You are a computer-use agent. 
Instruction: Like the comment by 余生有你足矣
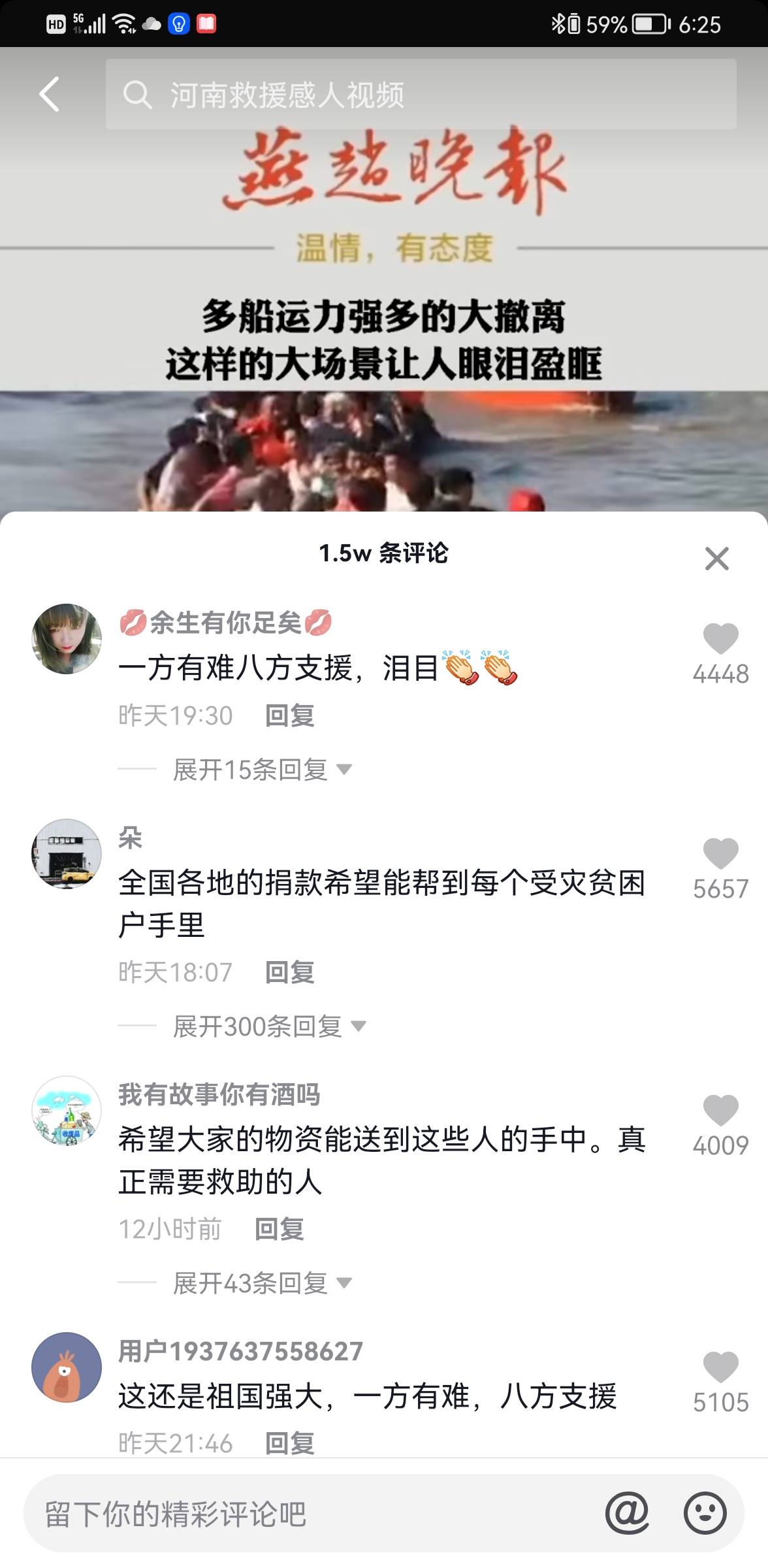(x=720, y=639)
